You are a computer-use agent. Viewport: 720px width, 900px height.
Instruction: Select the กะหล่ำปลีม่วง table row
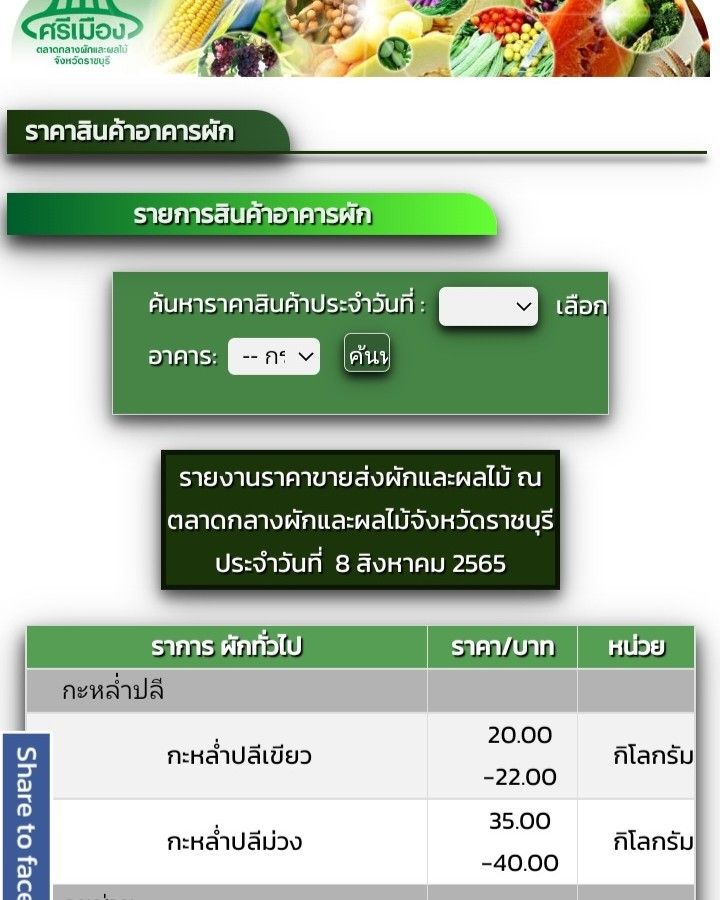[225, 842]
